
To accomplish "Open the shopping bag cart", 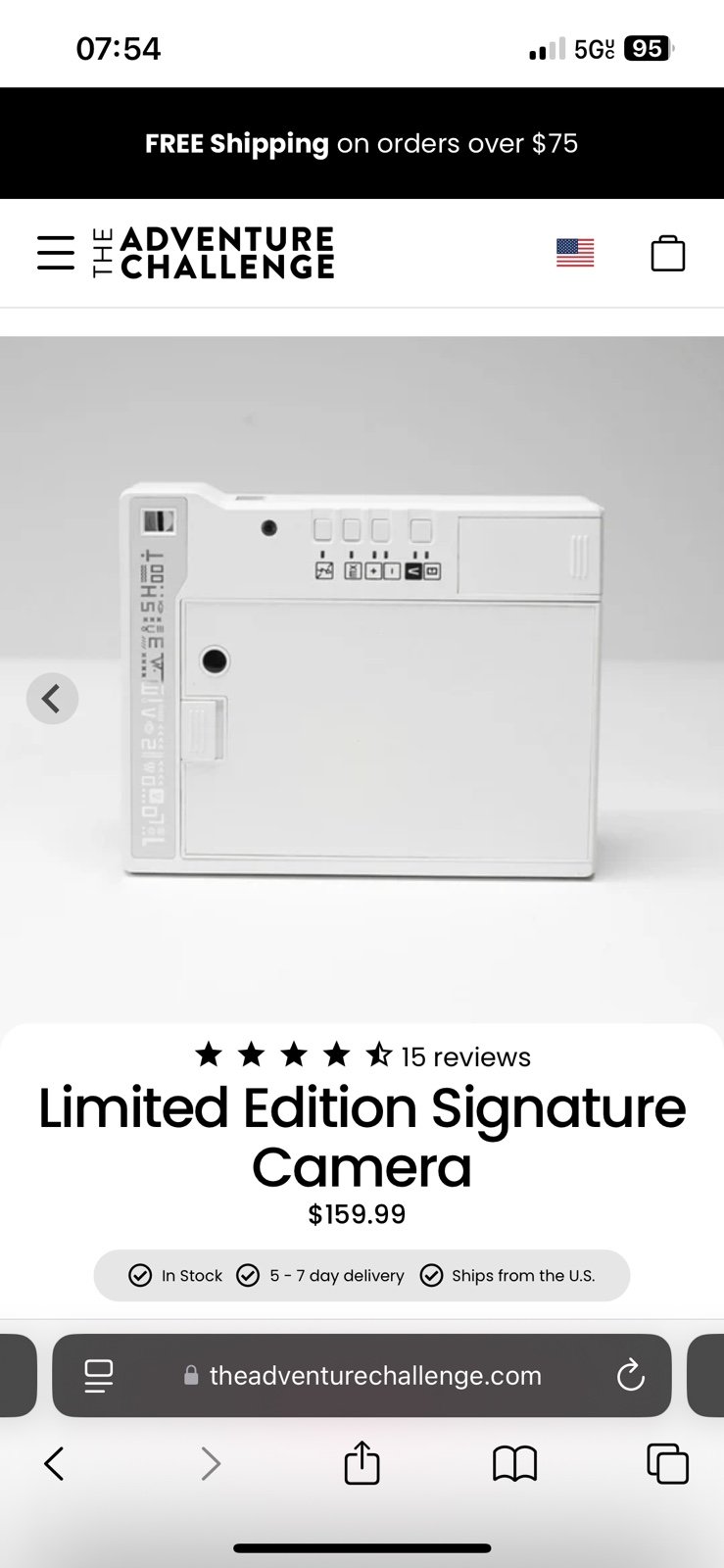I will 667,253.
